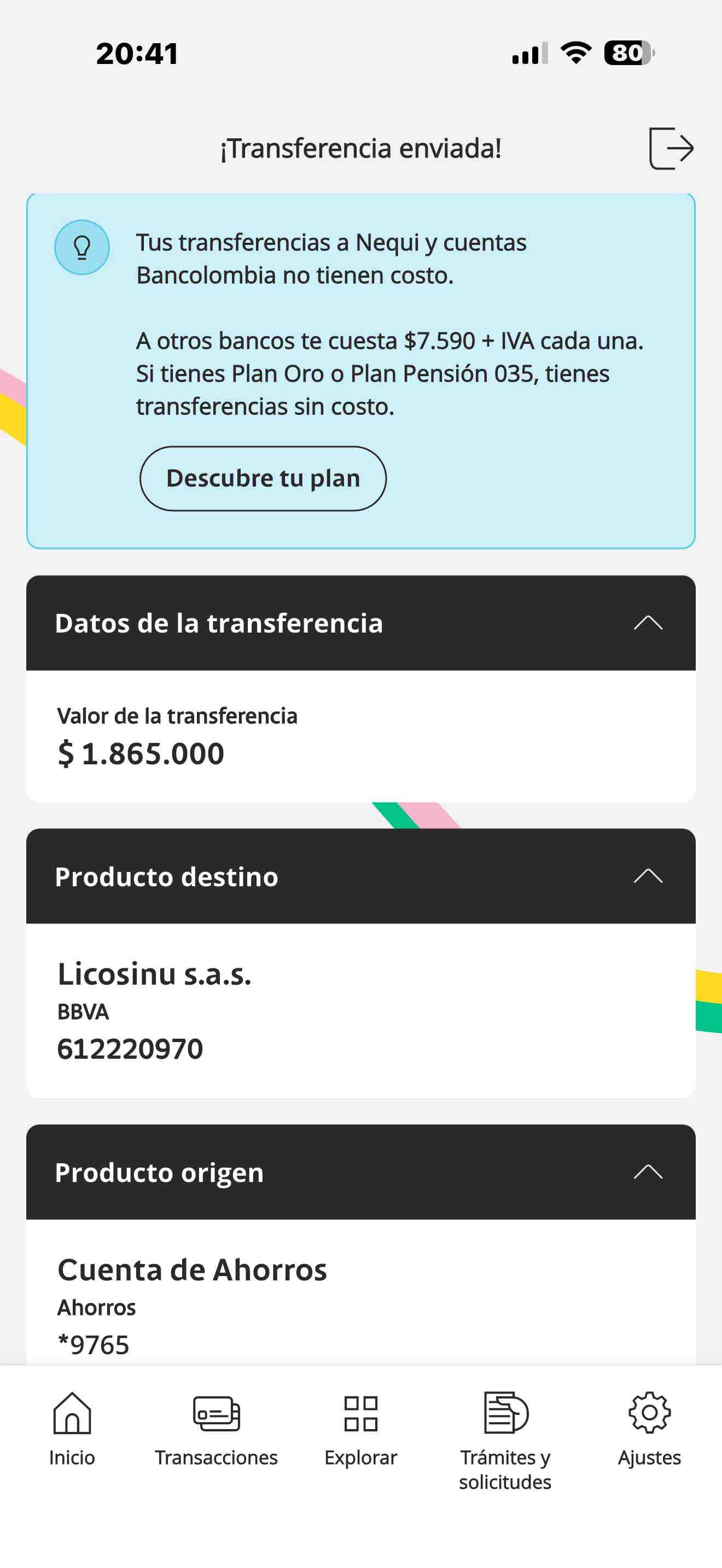
Task: Collapse the Datos de la transferencia section
Action: (x=648, y=623)
